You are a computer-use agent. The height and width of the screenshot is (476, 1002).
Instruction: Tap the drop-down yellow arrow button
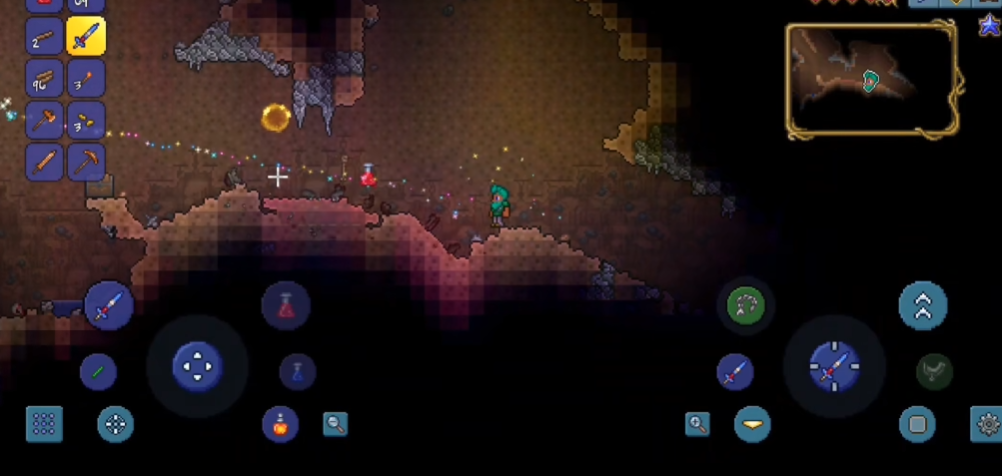click(x=752, y=424)
